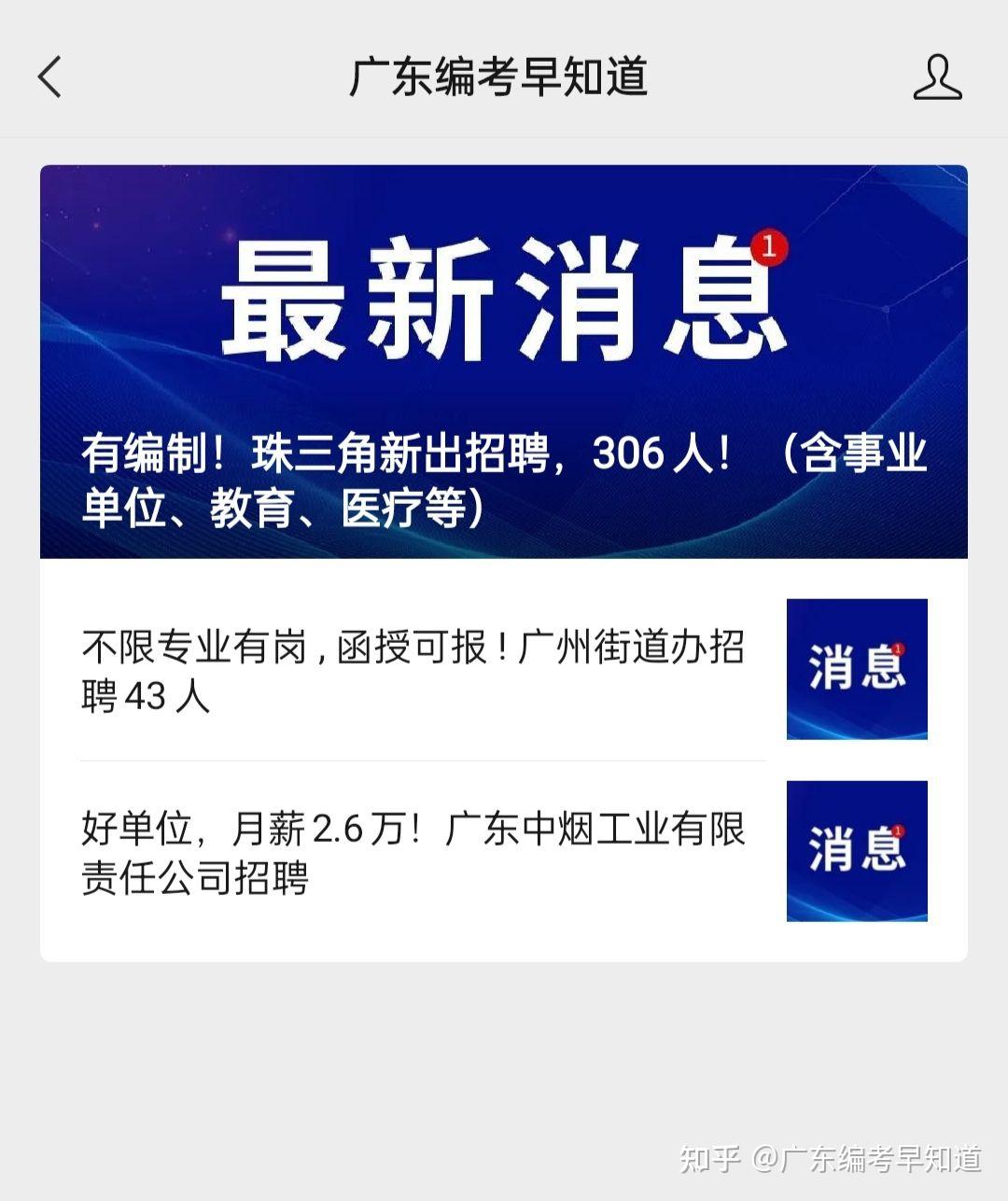This screenshot has width=1008, height=1201.
Task: Open the account profile icon
Action: click(x=937, y=77)
